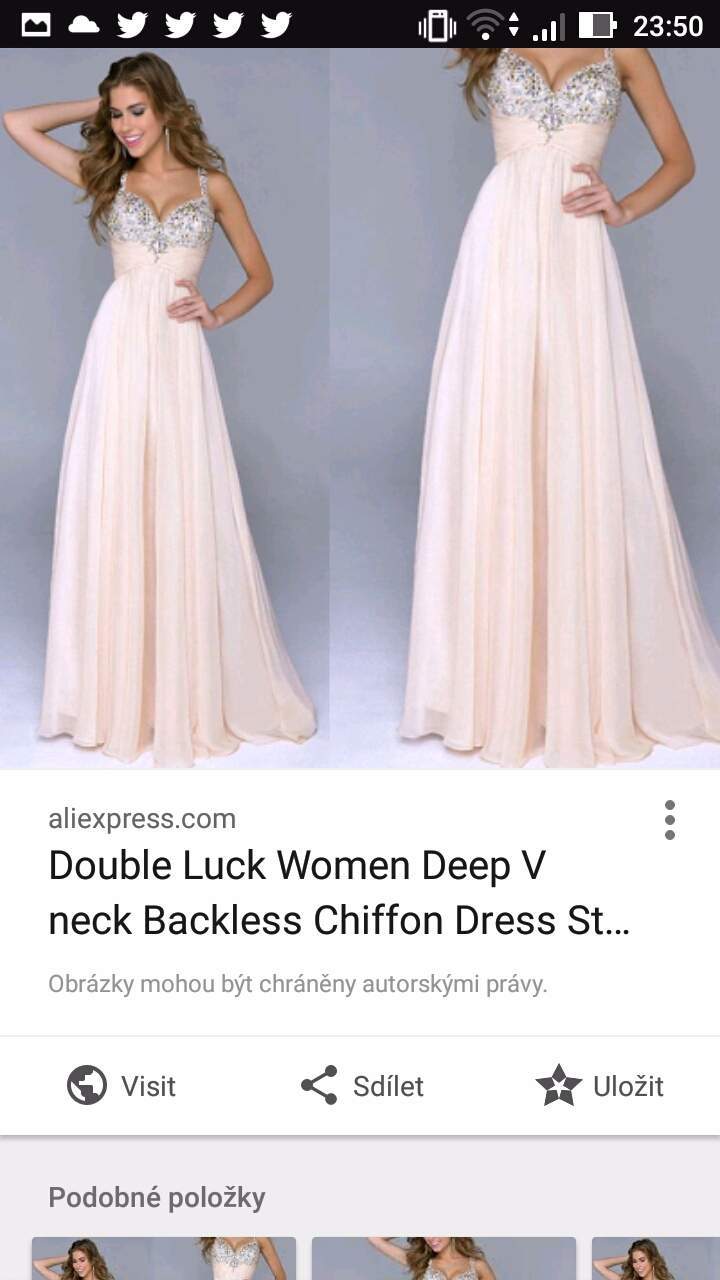Open the Double Luck Women dress title link
This screenshot has width=720, height=1280.
point(340,893)
